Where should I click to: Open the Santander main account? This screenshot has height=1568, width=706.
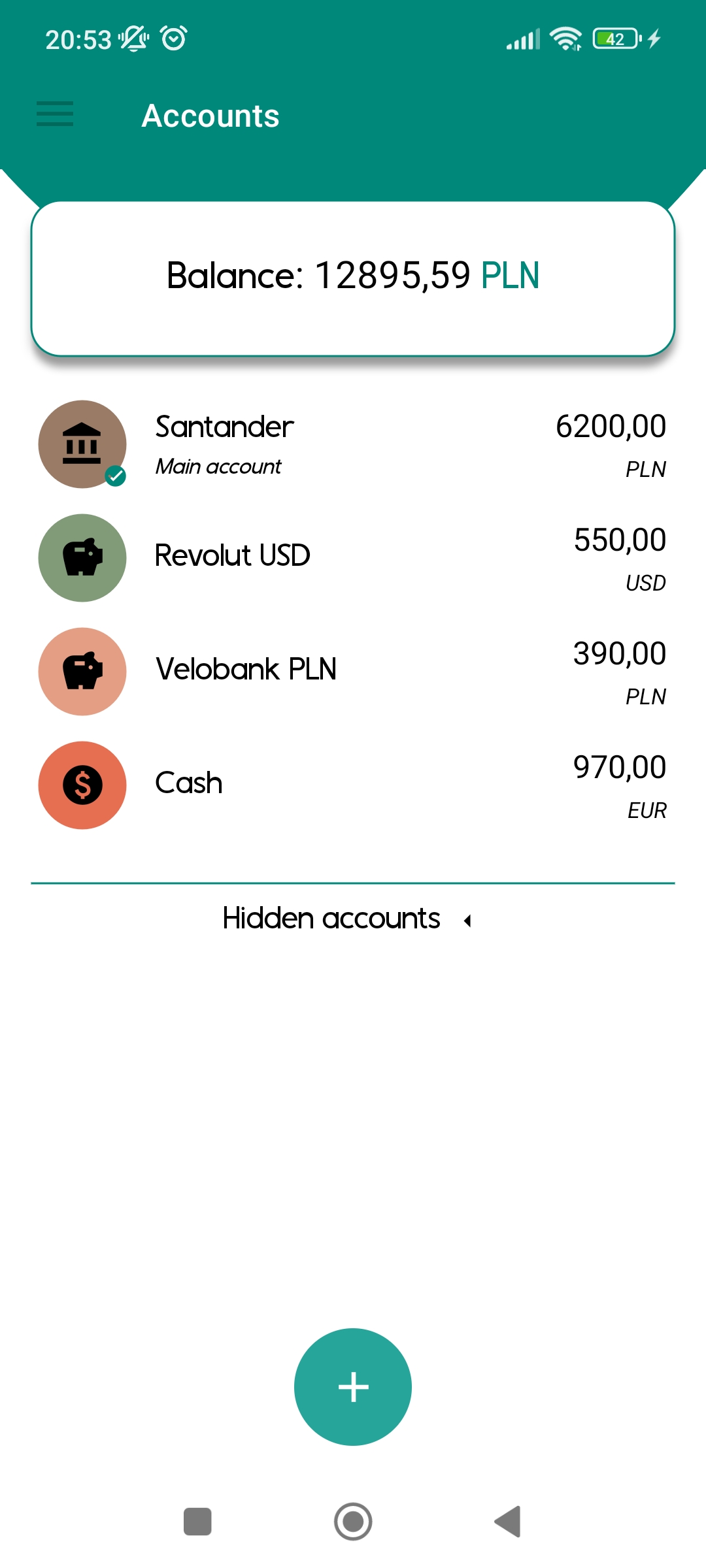(353, 444)
